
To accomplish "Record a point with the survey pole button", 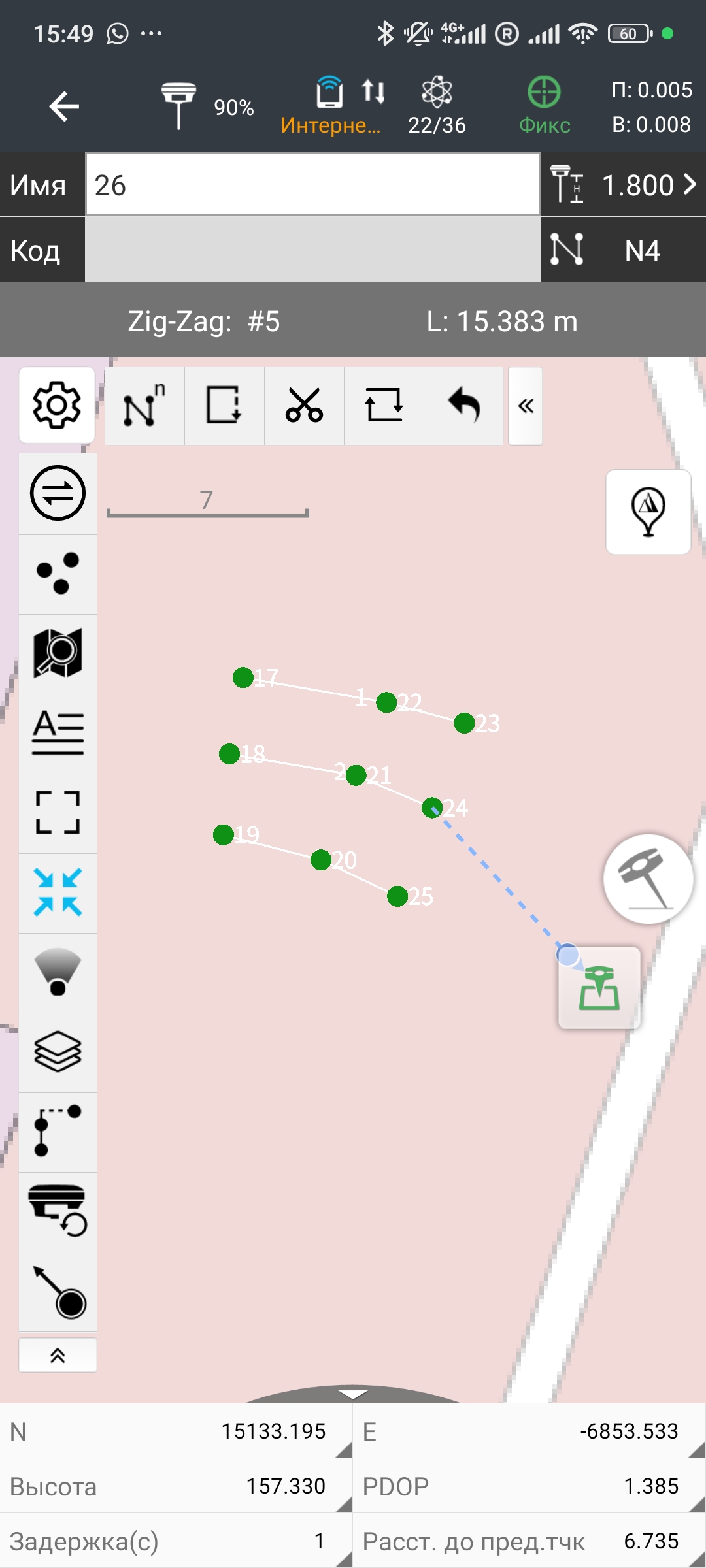I will [648, 879].
